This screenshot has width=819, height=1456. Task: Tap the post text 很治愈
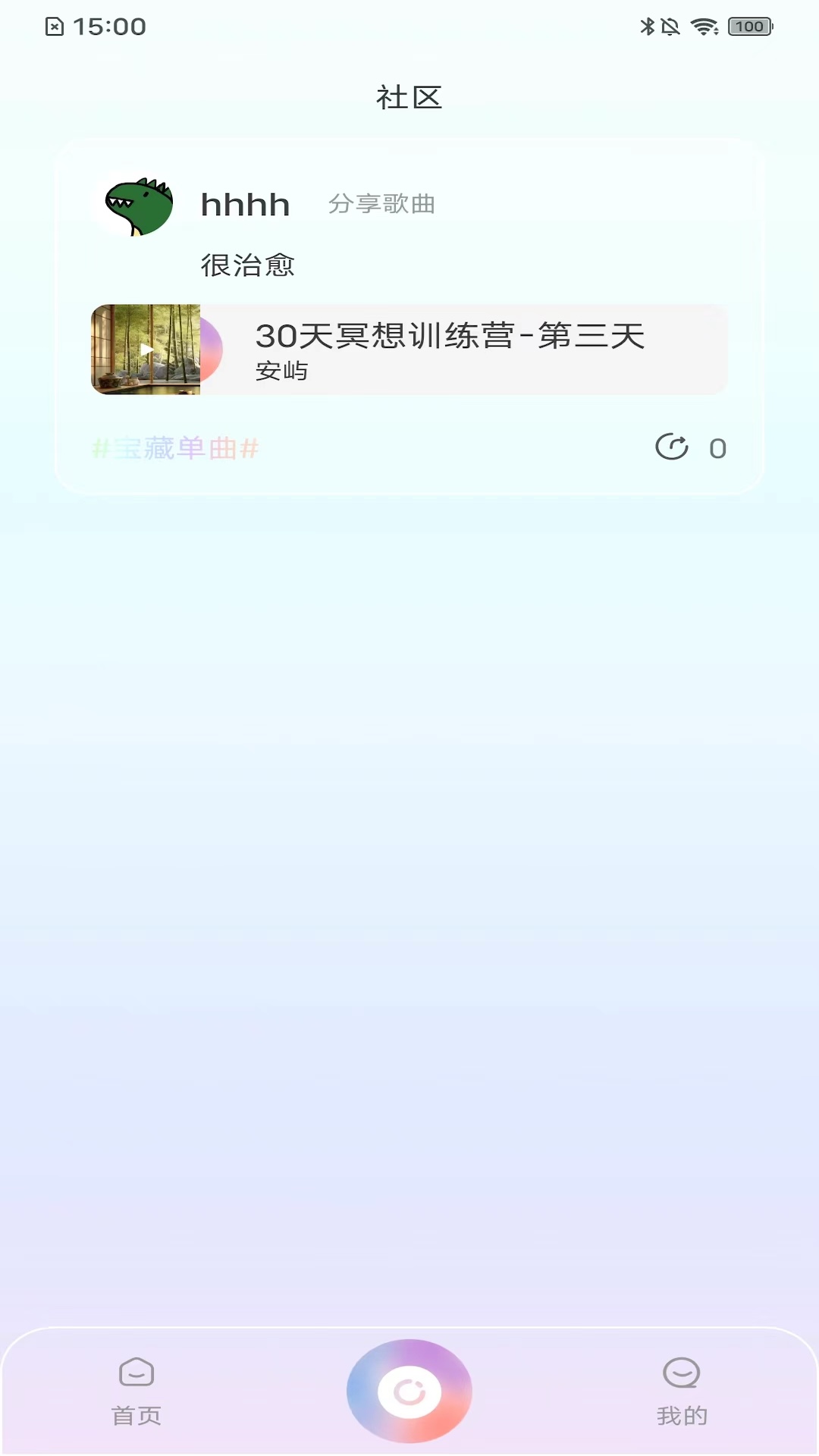pos(246,265)
